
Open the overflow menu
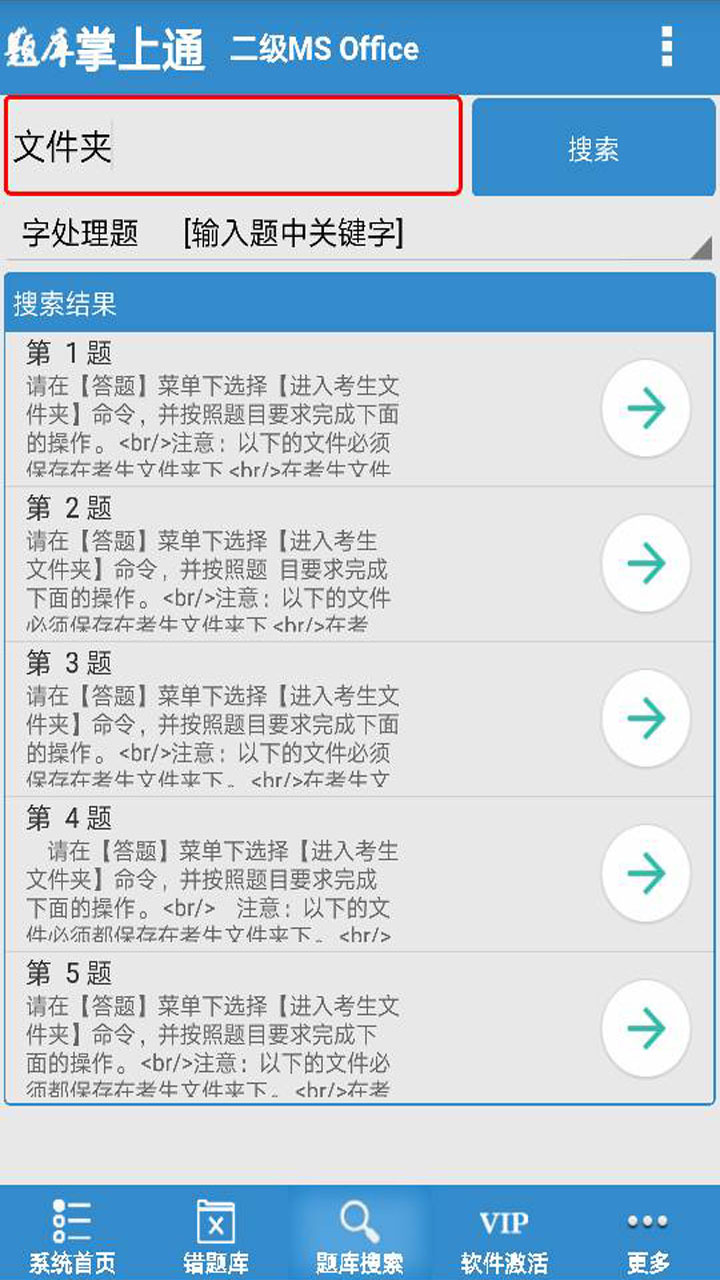pos(666,47)
